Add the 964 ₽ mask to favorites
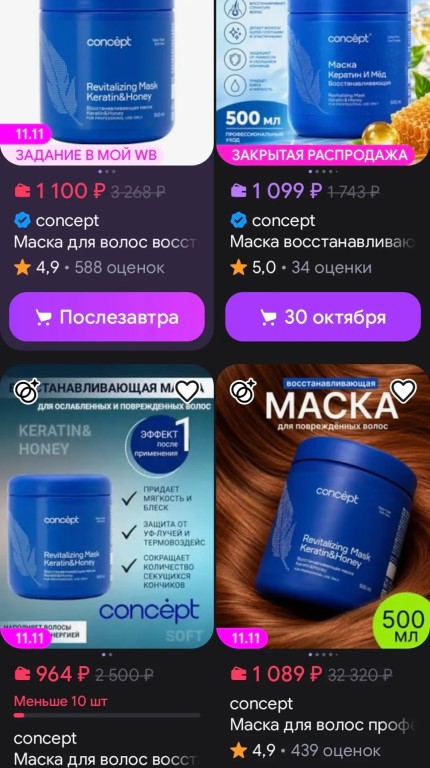430x768 pixels. 187,391
